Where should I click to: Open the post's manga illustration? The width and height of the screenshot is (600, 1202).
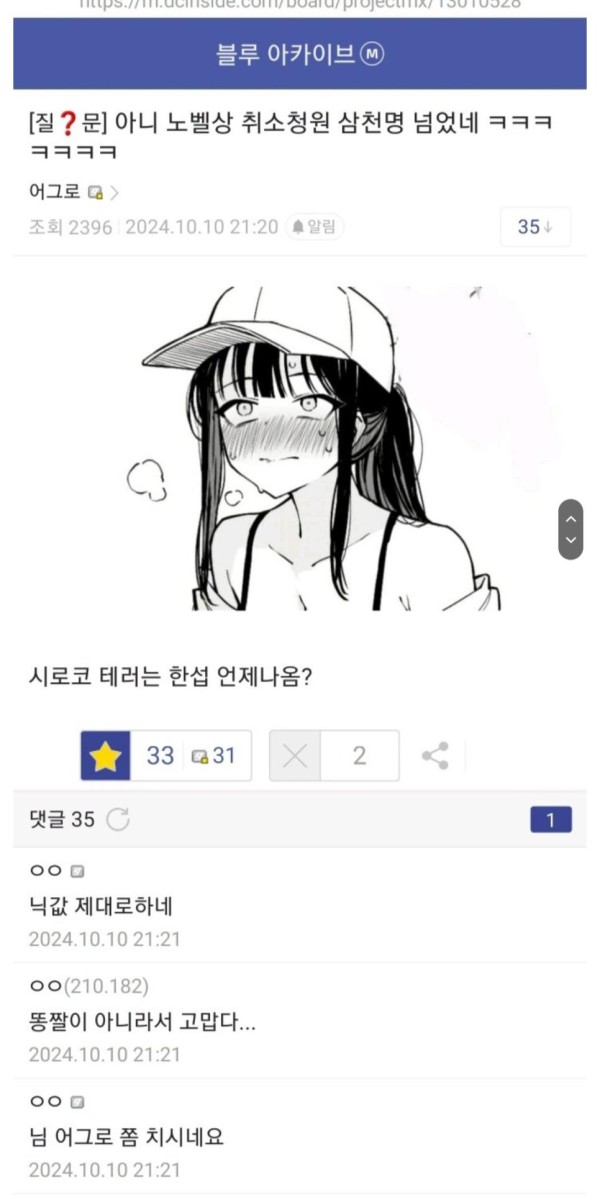pyautogui.click(x=320, y=450)
